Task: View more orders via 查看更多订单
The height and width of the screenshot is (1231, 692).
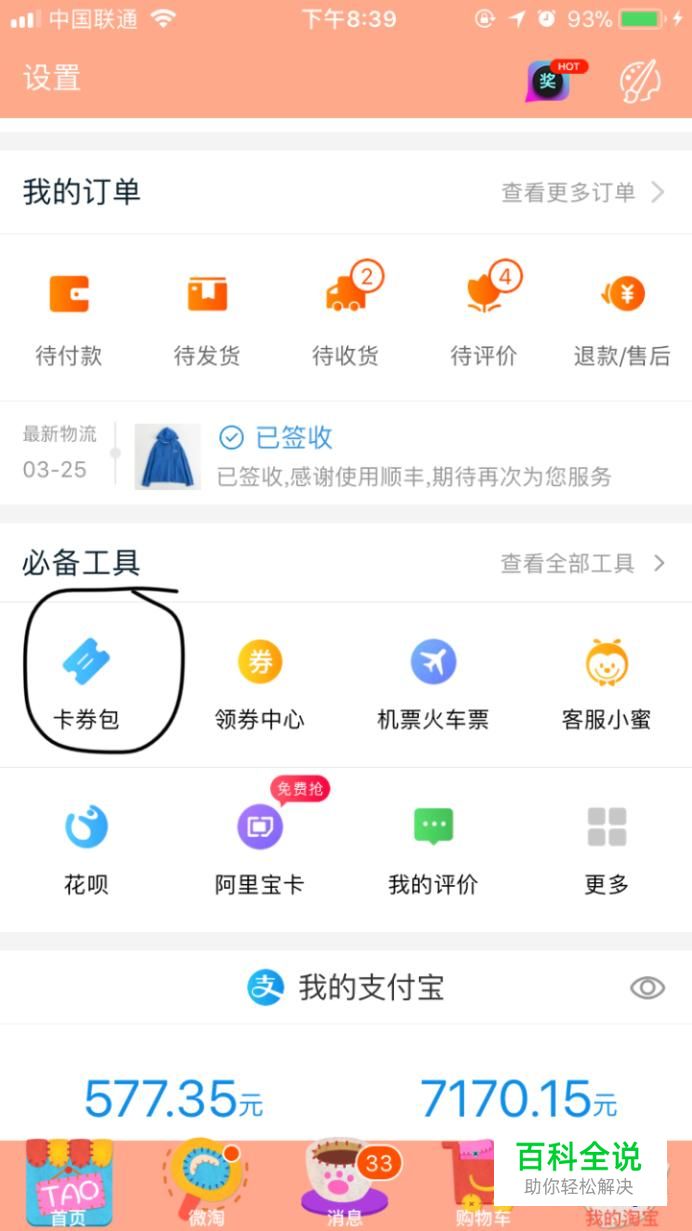Action: click(582, 192)
